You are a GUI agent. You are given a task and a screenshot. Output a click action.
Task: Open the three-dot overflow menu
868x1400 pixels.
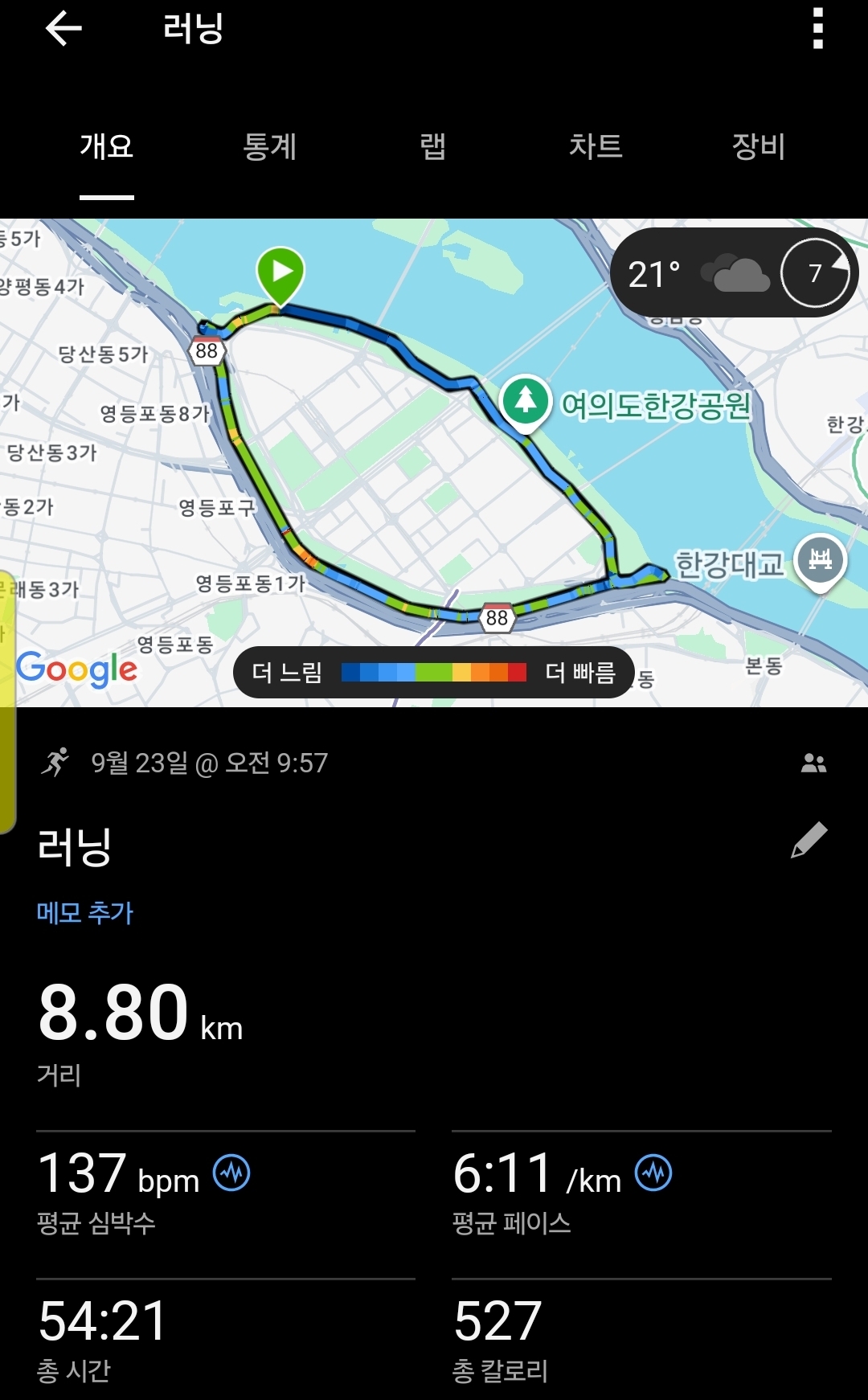click(x=817, y=30)
